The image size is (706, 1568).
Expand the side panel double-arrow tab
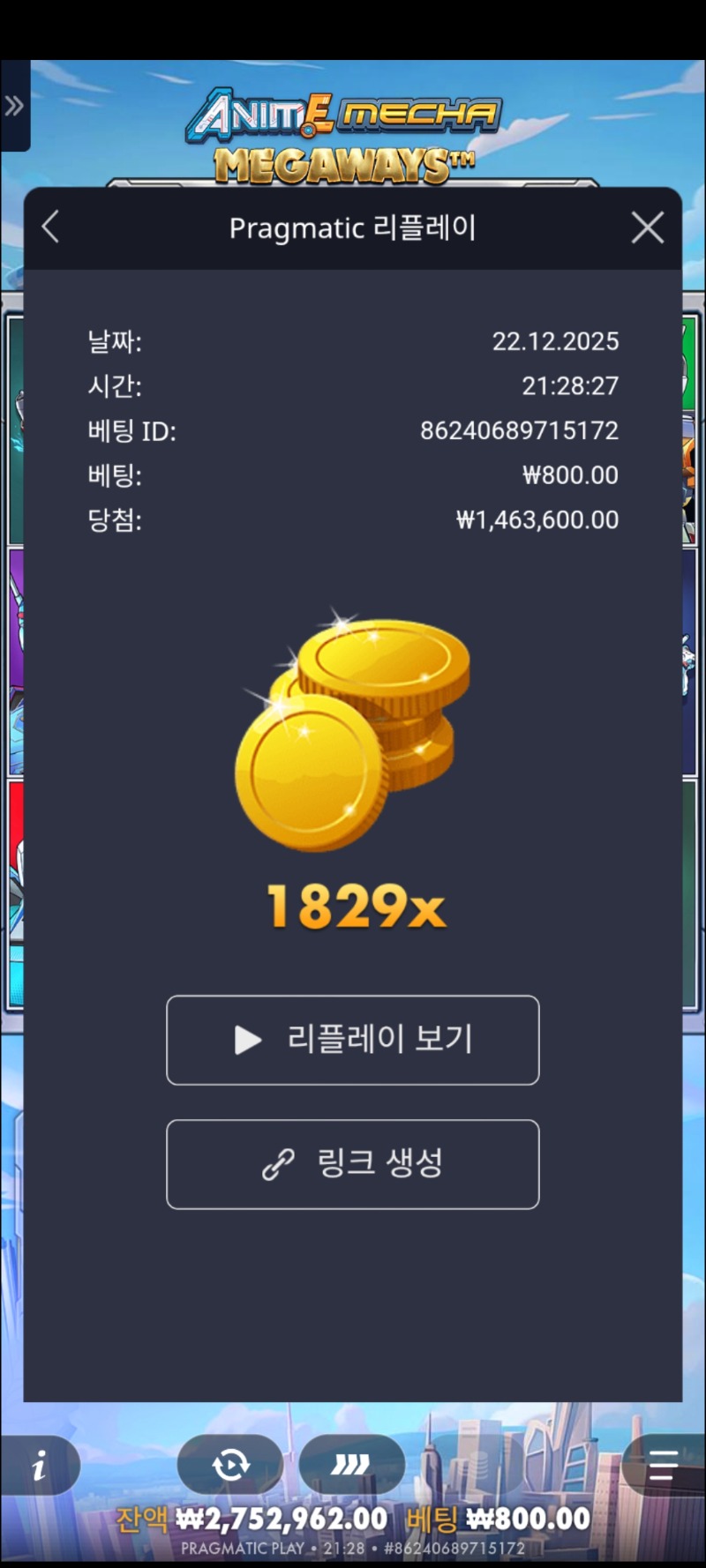14,107
